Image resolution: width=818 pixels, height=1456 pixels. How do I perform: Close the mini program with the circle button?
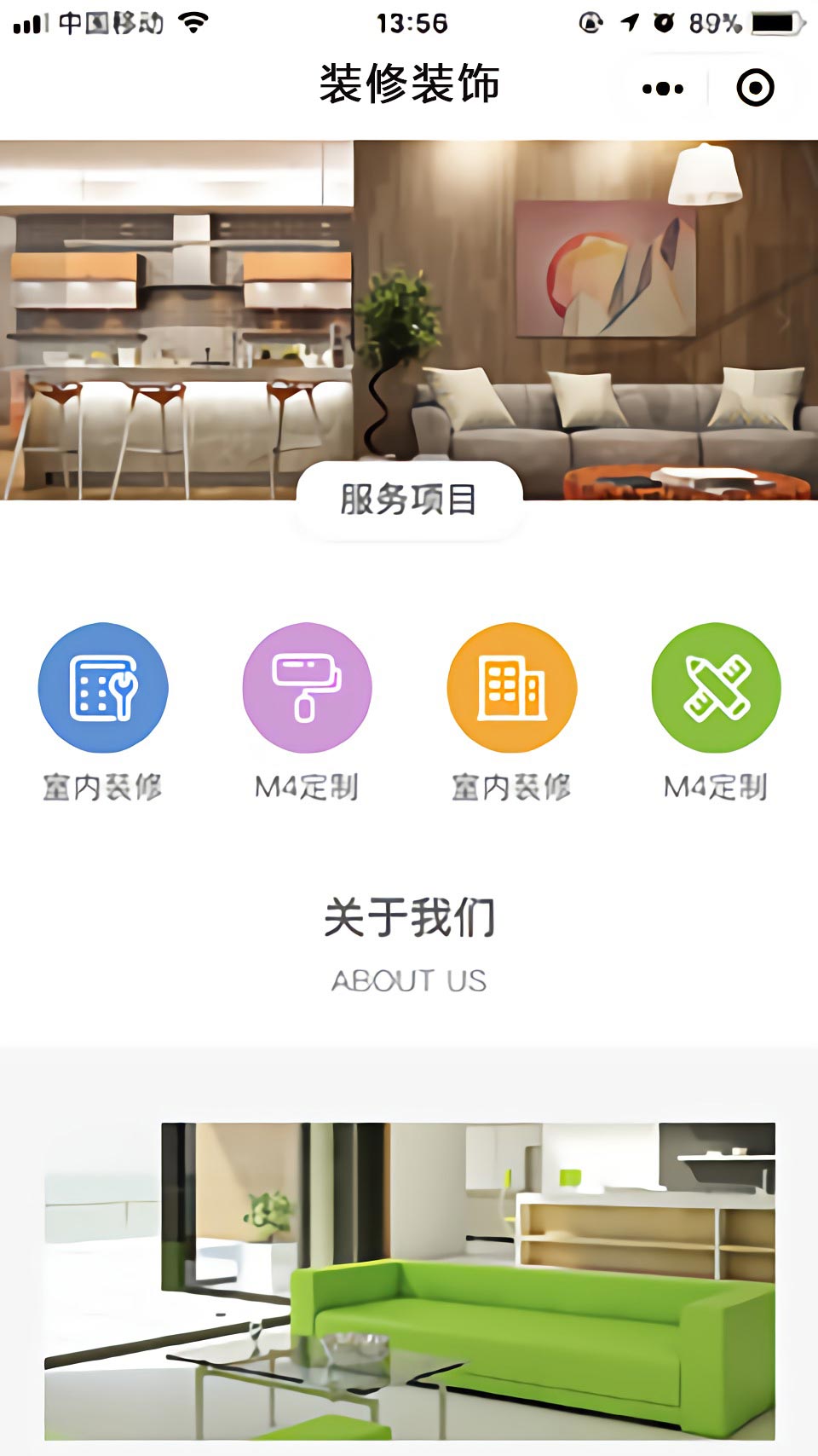point(755,88)
